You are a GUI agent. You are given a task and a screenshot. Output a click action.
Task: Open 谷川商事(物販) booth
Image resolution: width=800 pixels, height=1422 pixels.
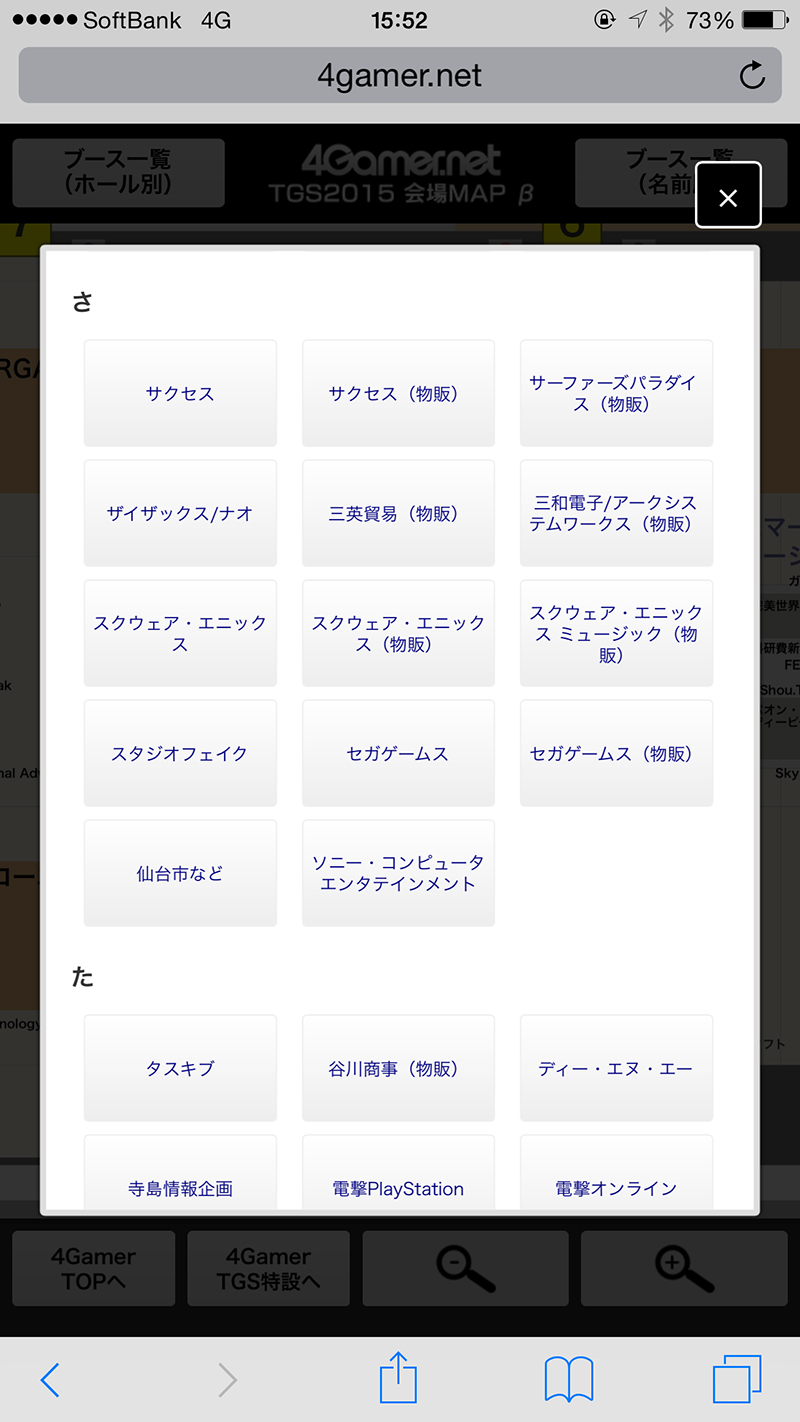[x=398, y=1068]
